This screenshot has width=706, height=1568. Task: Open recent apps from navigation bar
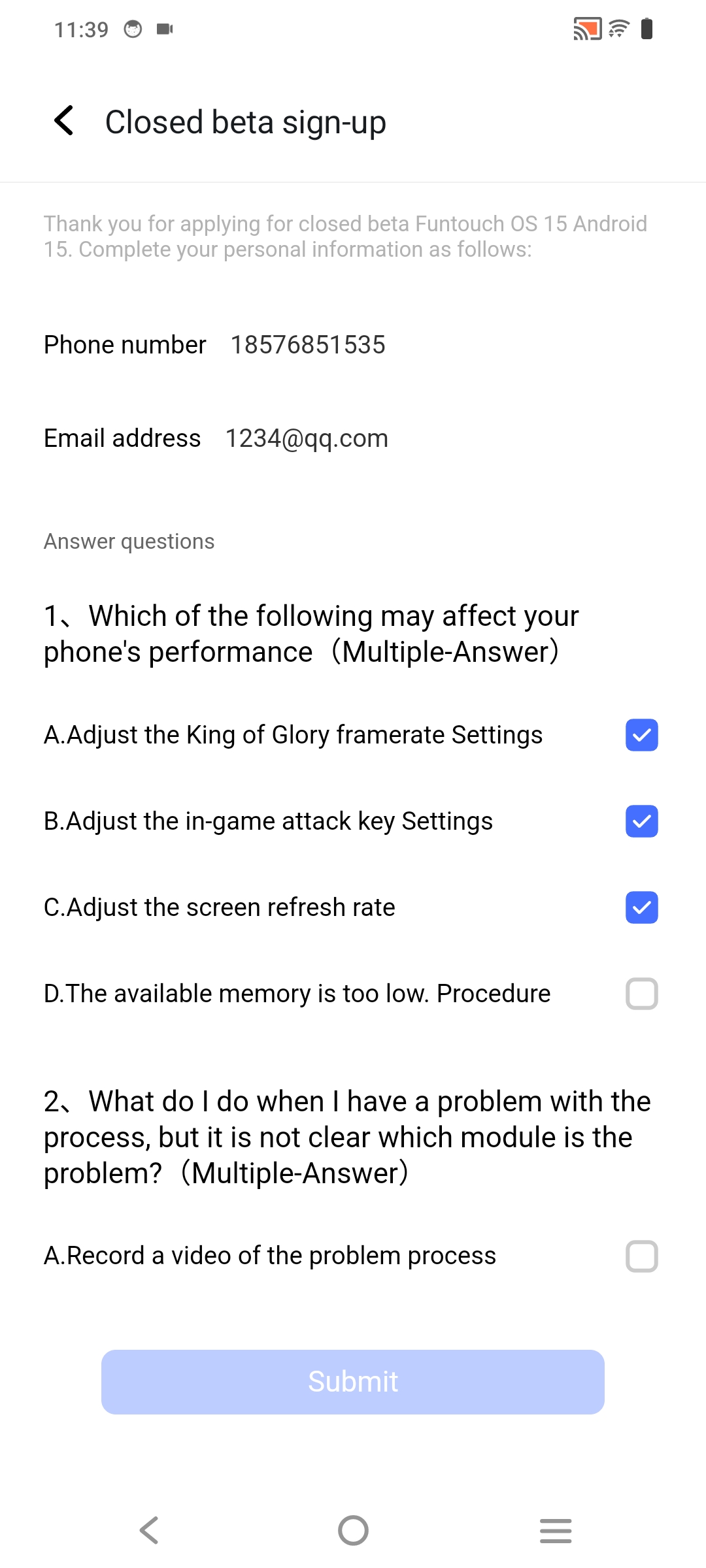[x=556, y=1530]
